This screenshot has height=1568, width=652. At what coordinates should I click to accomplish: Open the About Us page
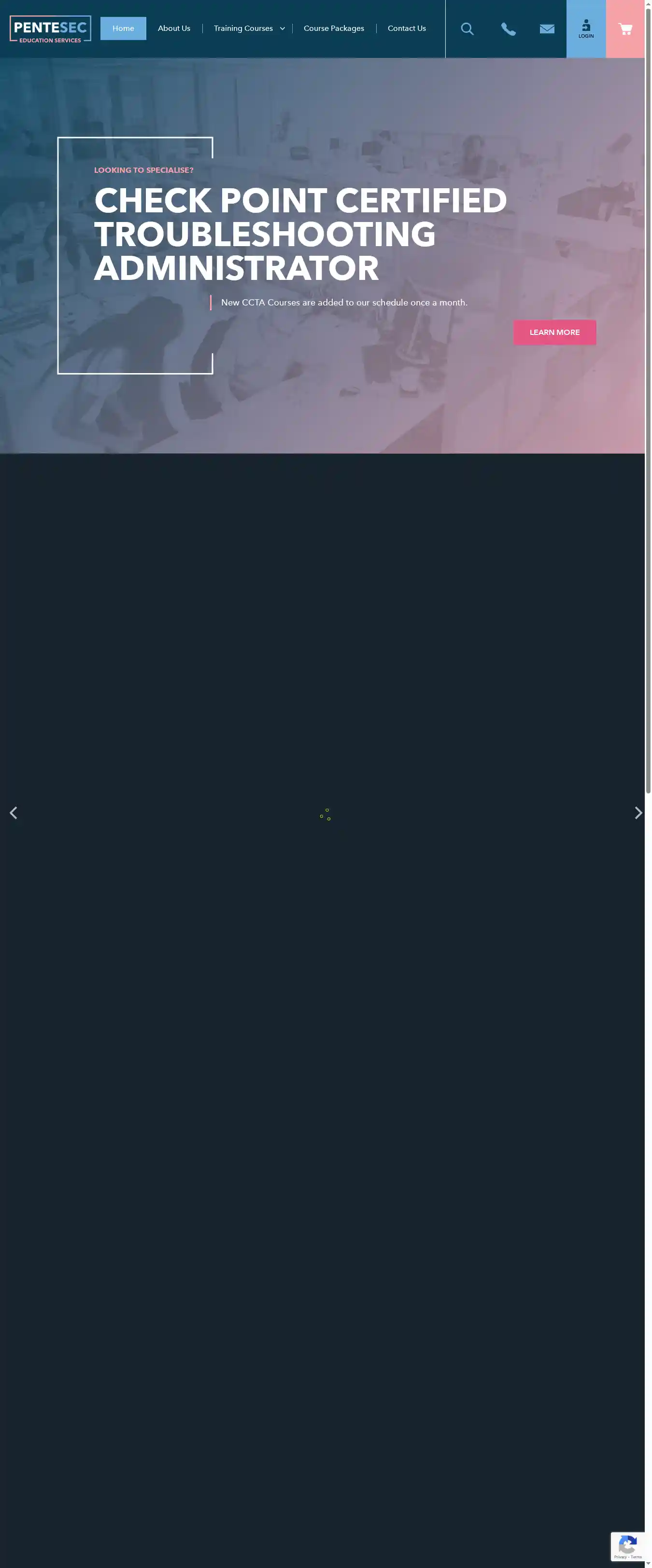pyautogui.click(x=174, y=28)
